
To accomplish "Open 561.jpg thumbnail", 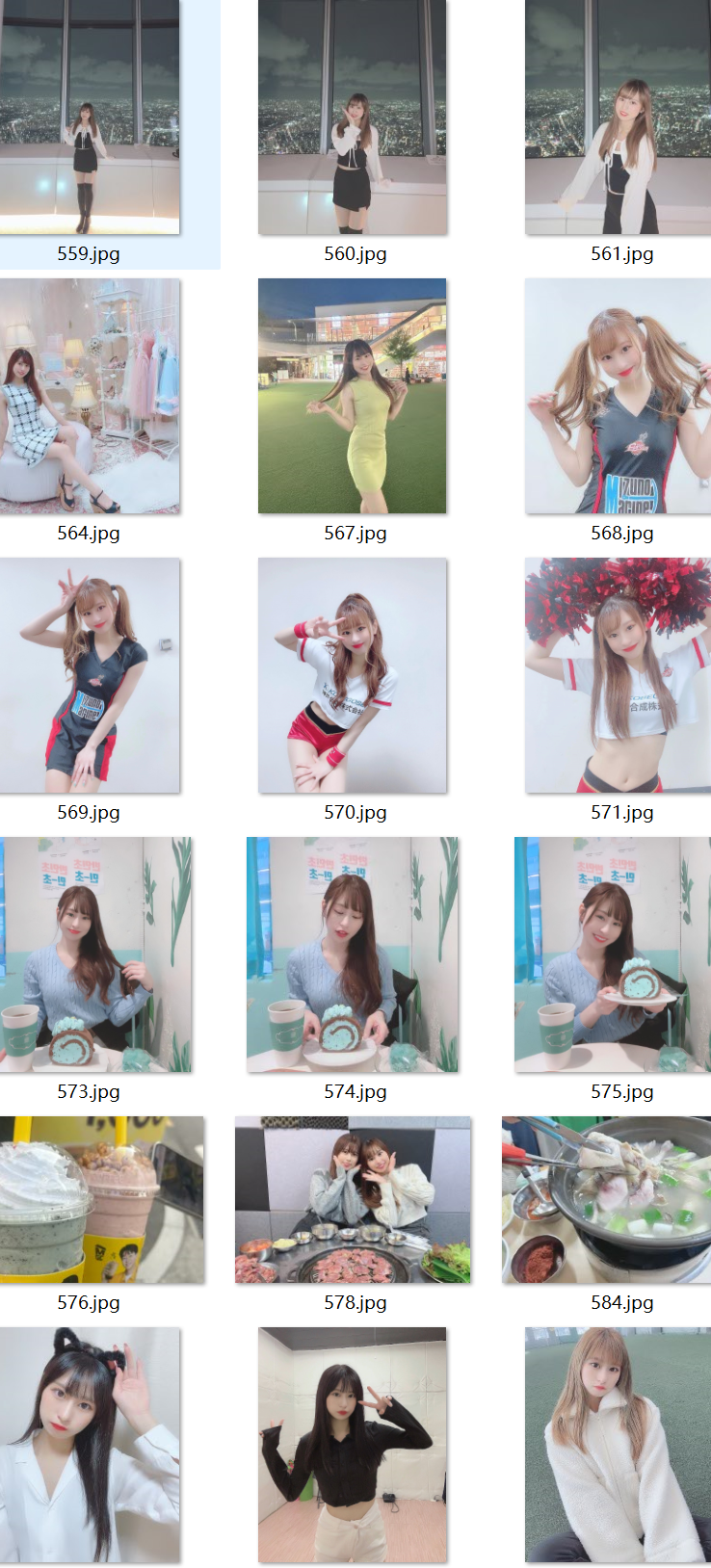I will (619, 118).
